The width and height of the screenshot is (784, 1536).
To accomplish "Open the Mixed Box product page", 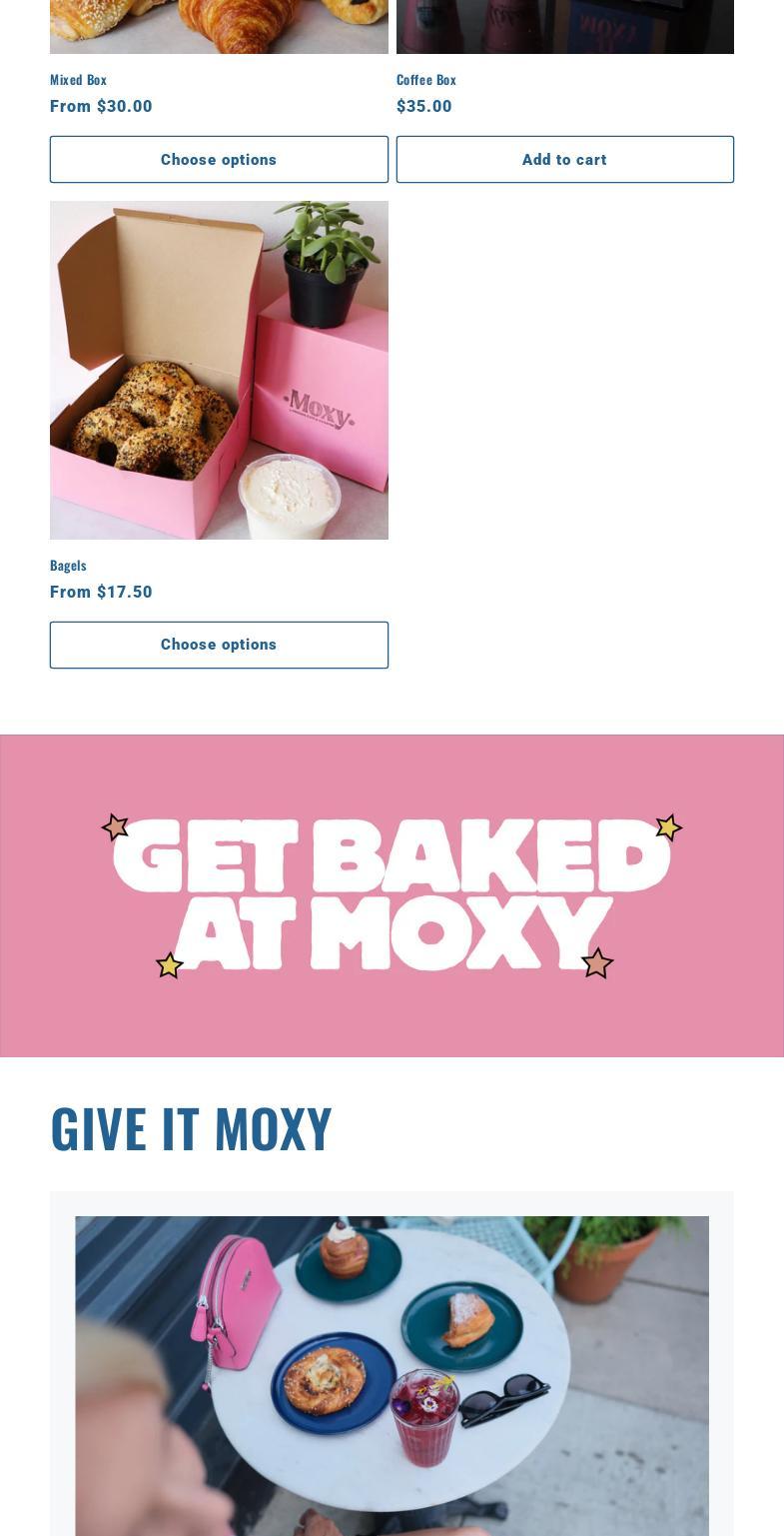I will [x=78, y=80].
